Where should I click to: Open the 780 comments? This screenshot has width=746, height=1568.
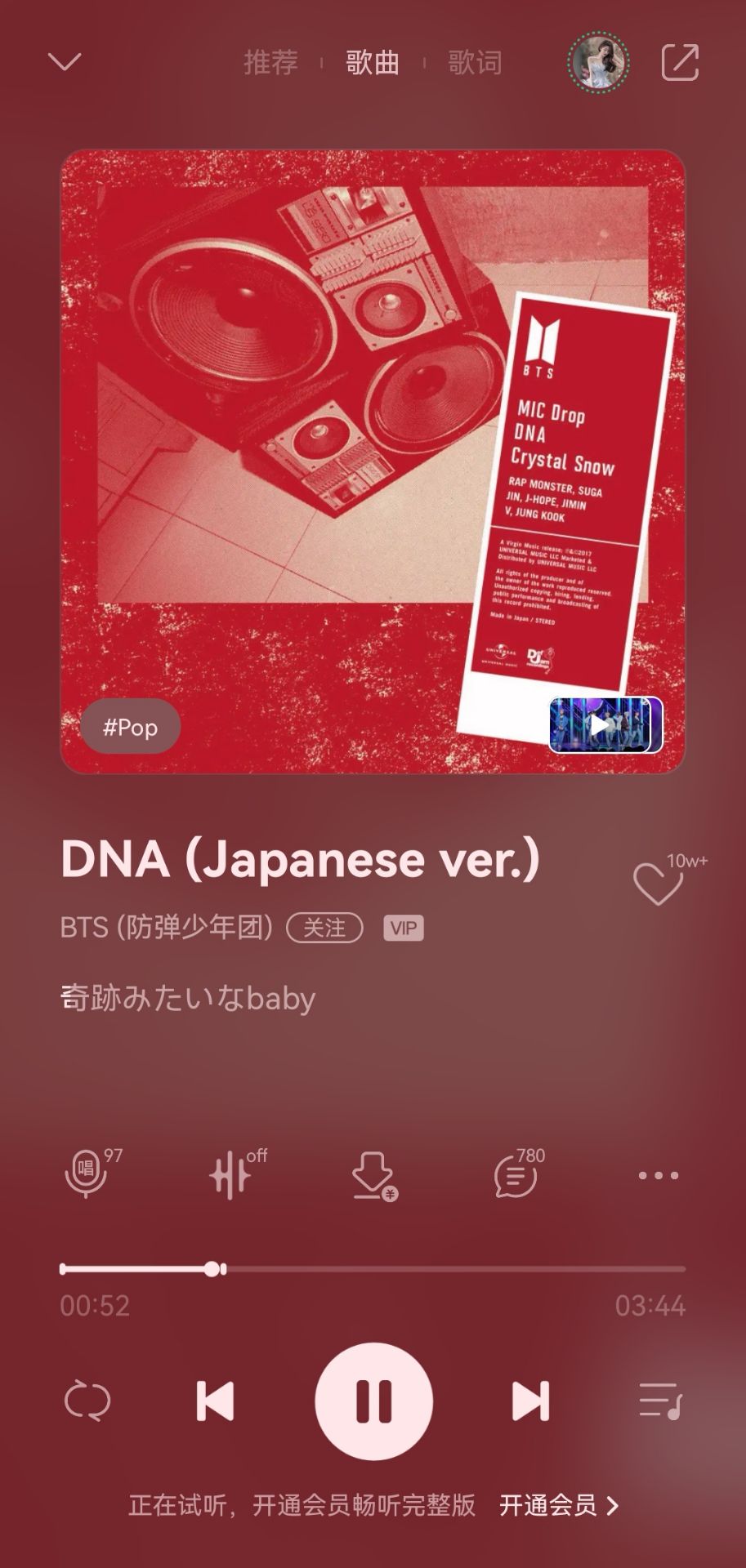516,1176
